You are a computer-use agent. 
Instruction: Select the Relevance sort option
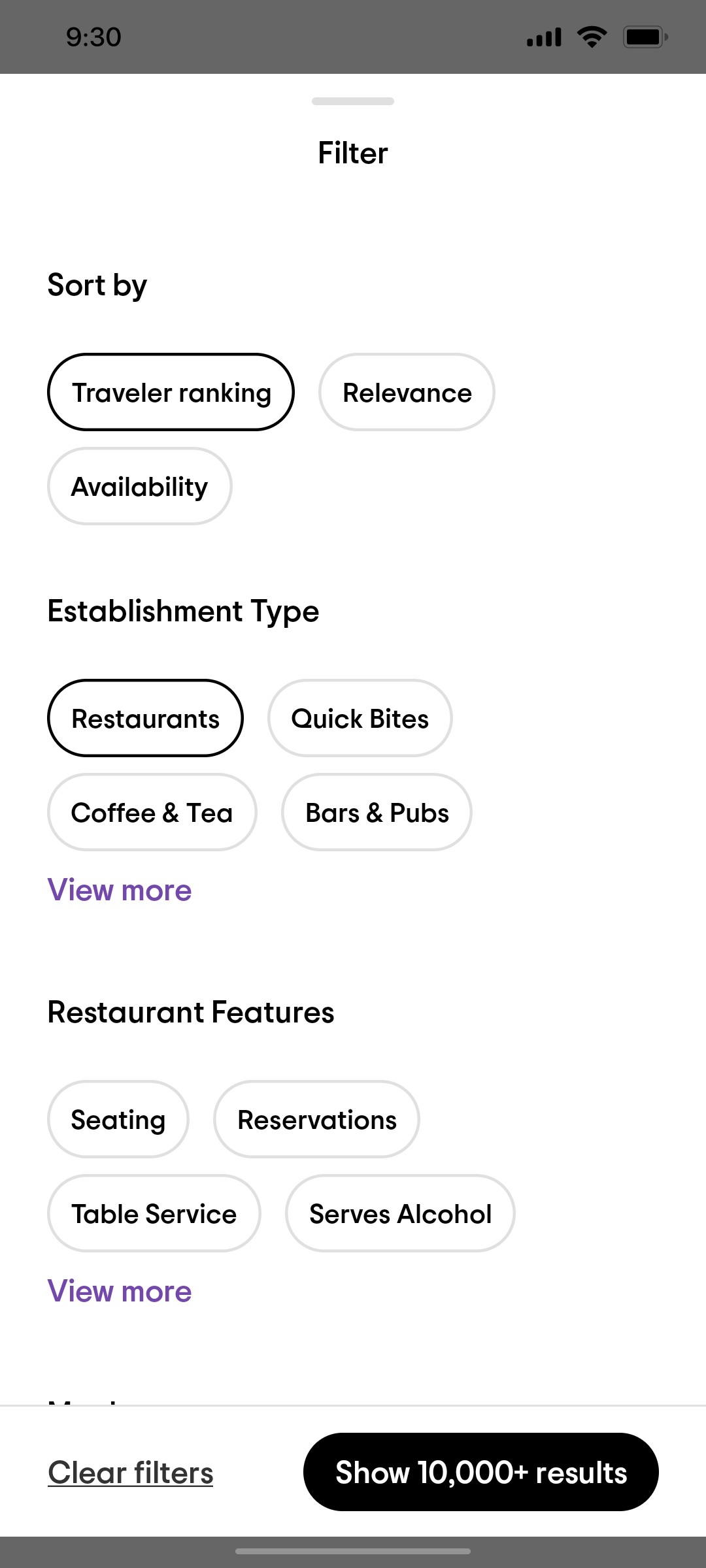tap(406, 392)
